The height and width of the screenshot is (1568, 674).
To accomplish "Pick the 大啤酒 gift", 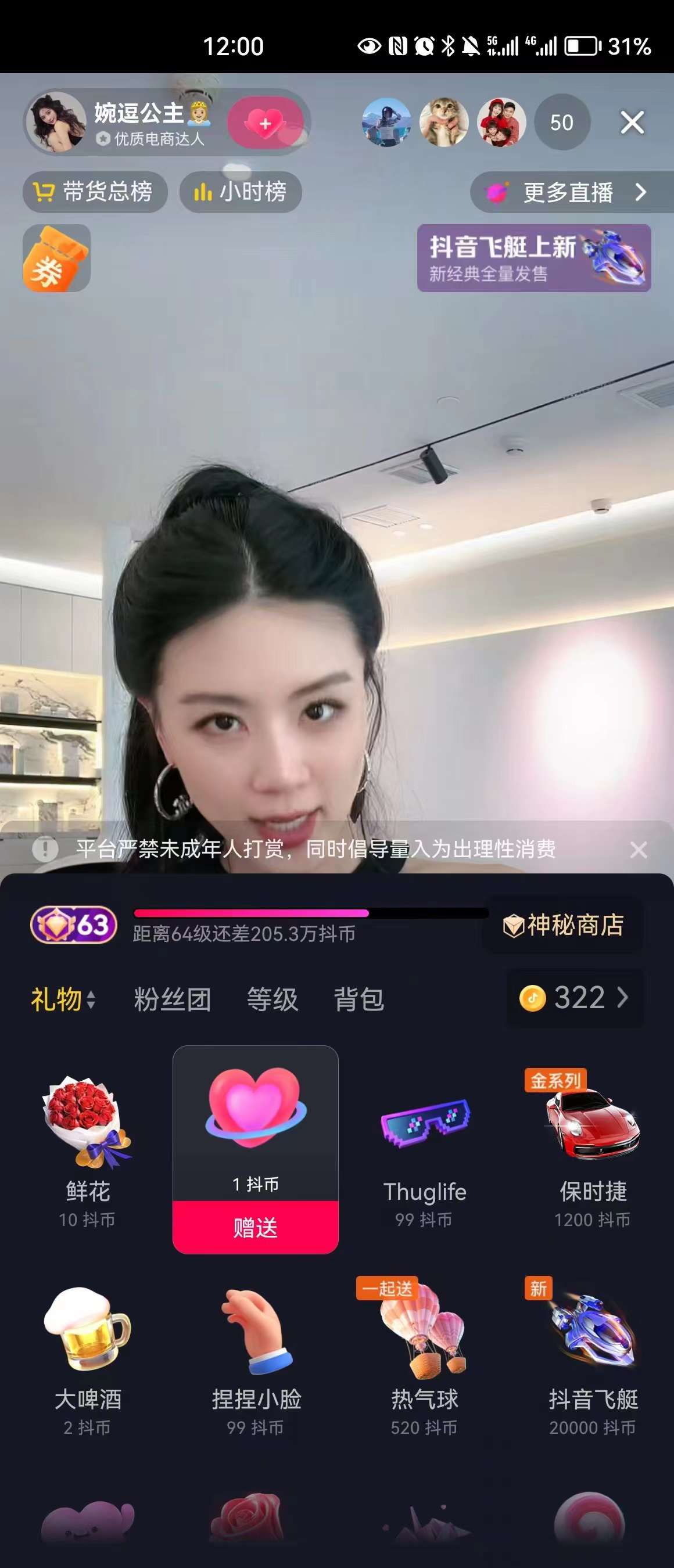I will pos(88,1356).
